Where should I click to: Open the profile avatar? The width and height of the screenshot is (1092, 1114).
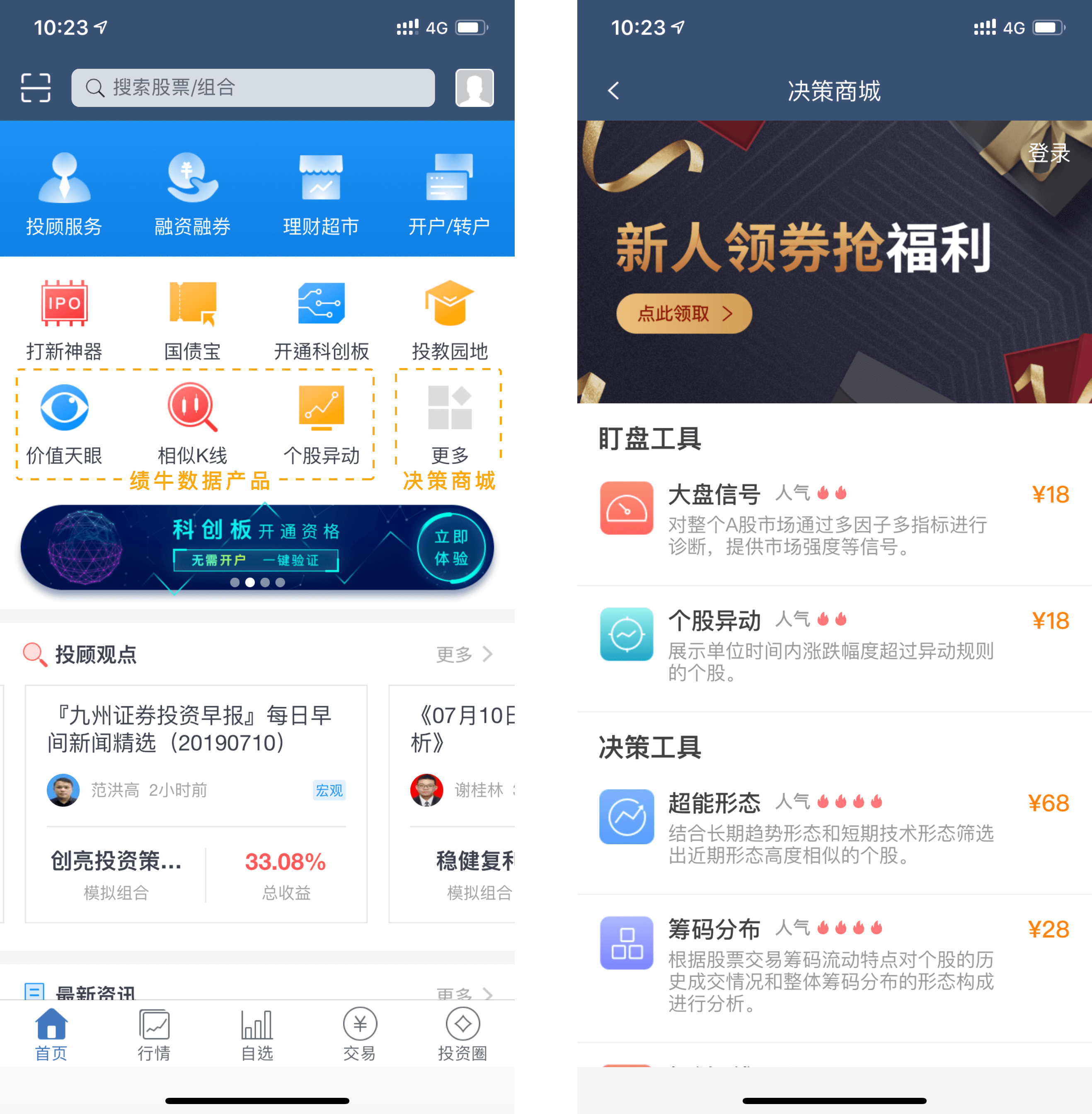[x=474, y=88]
